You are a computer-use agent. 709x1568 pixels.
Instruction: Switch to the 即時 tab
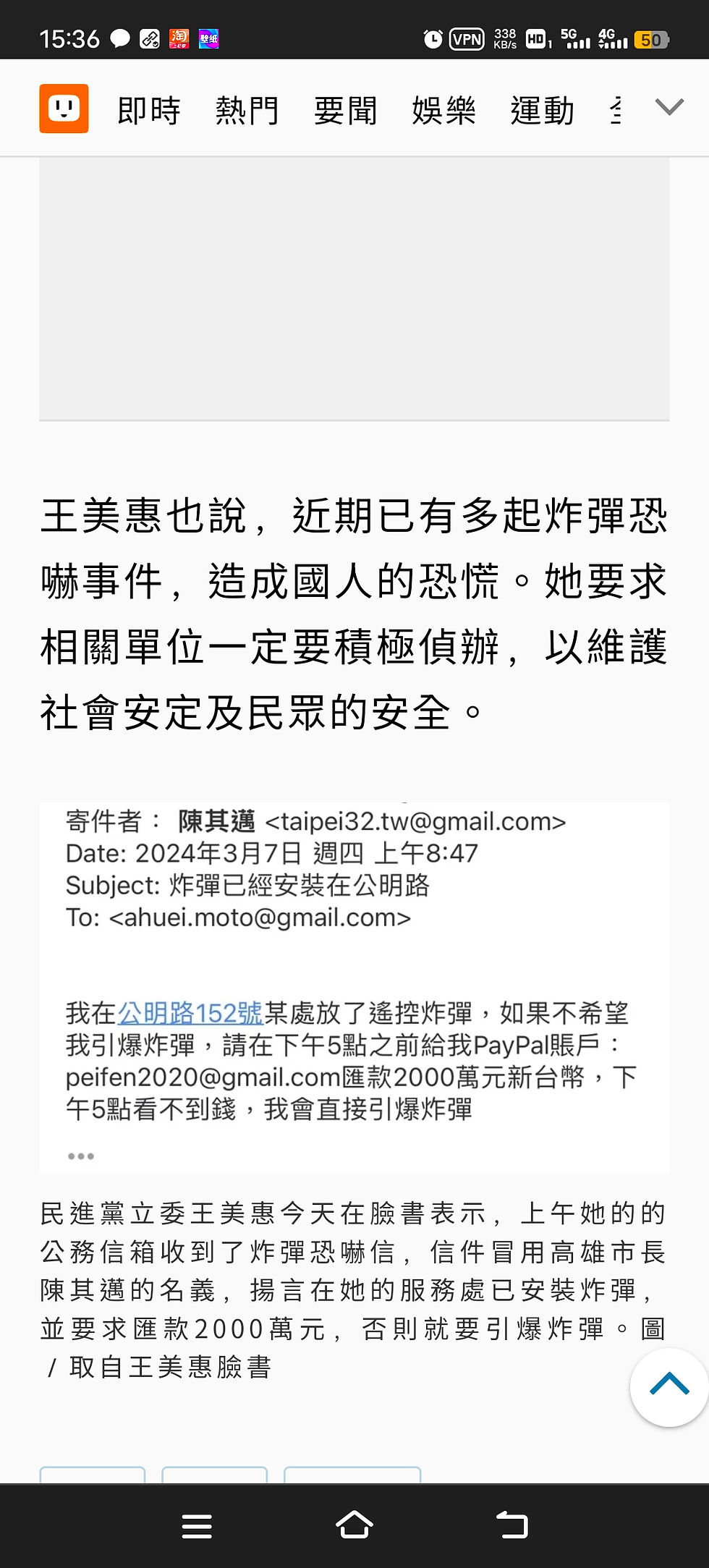point(148,111)
